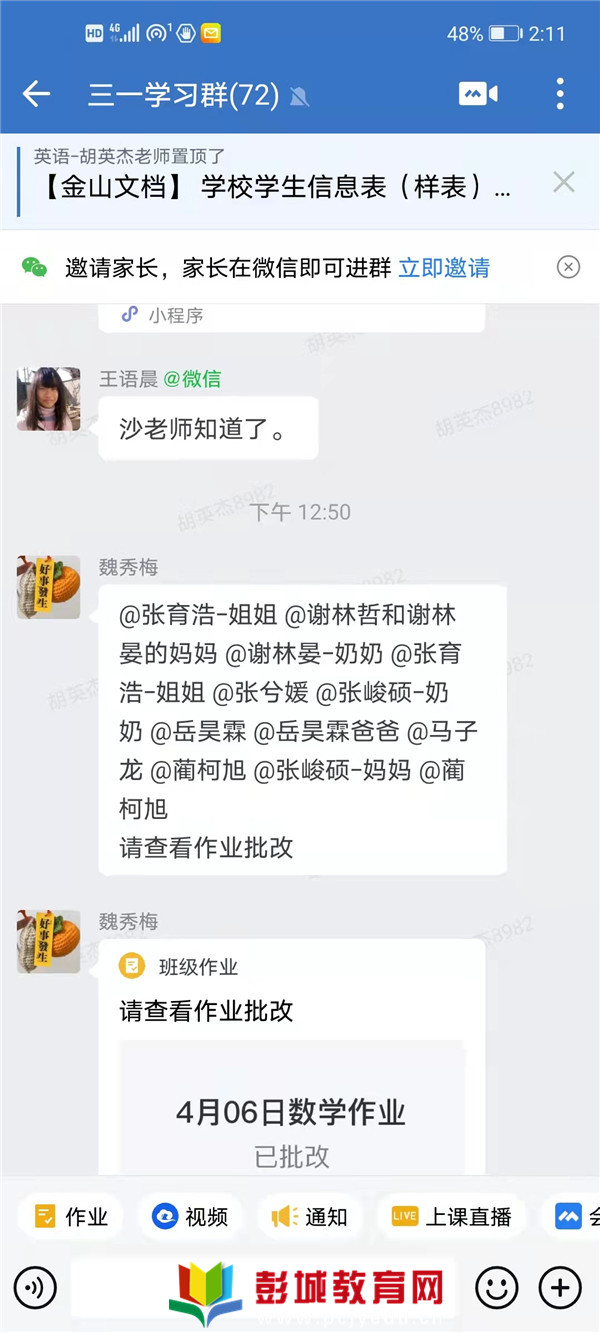Start 上课直播 live class
The height and width of the screenshot is (1333, 600).
451,1216
